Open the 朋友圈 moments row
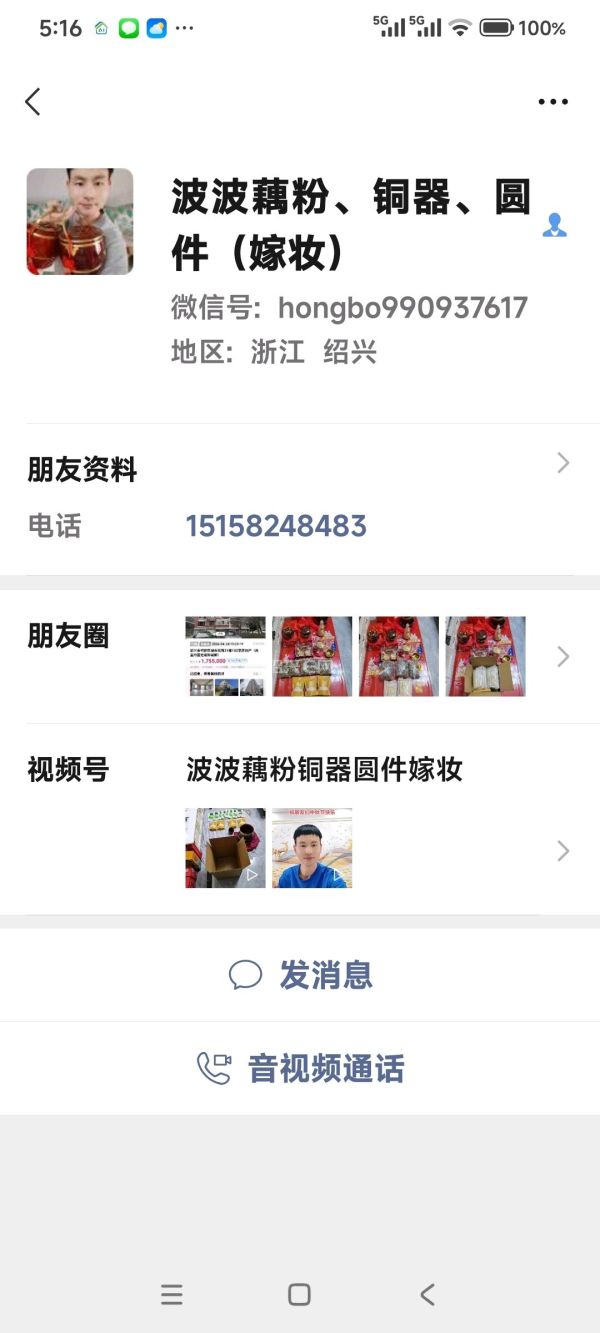Viewport: 600px width, 1333px height. [x=300, y=656]
